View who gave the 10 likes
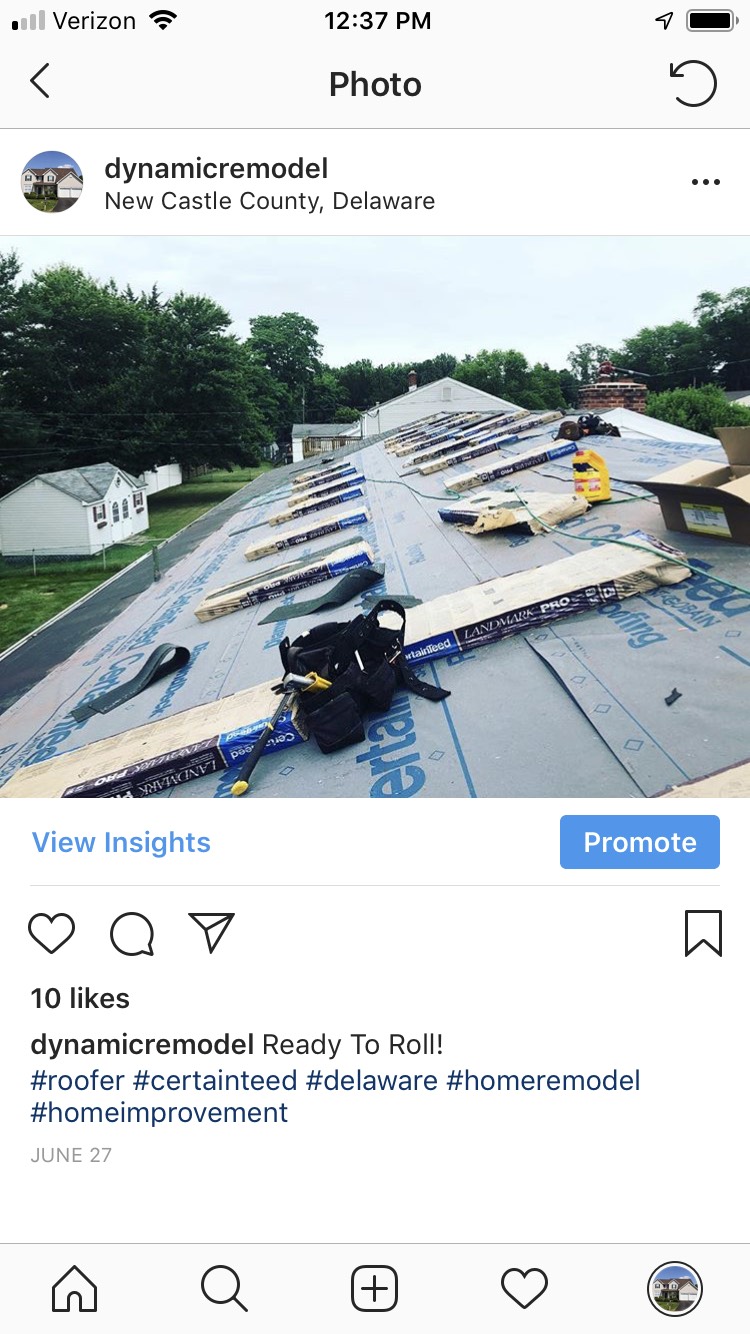750x1334 pixels. point(80,998)
